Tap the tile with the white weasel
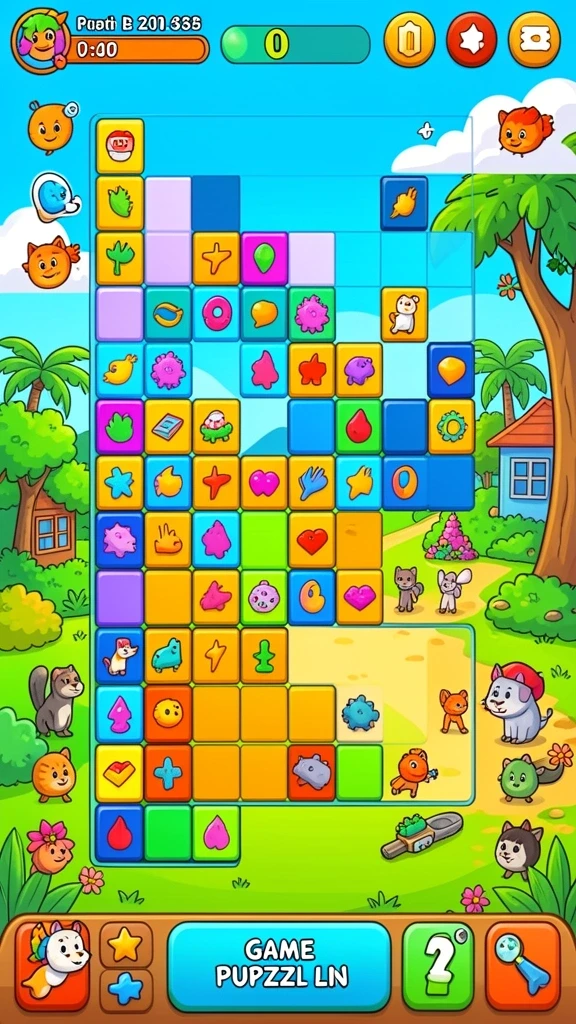Image resolution: width=576 pixels, height=1024 pixels. tap(120, 656)
